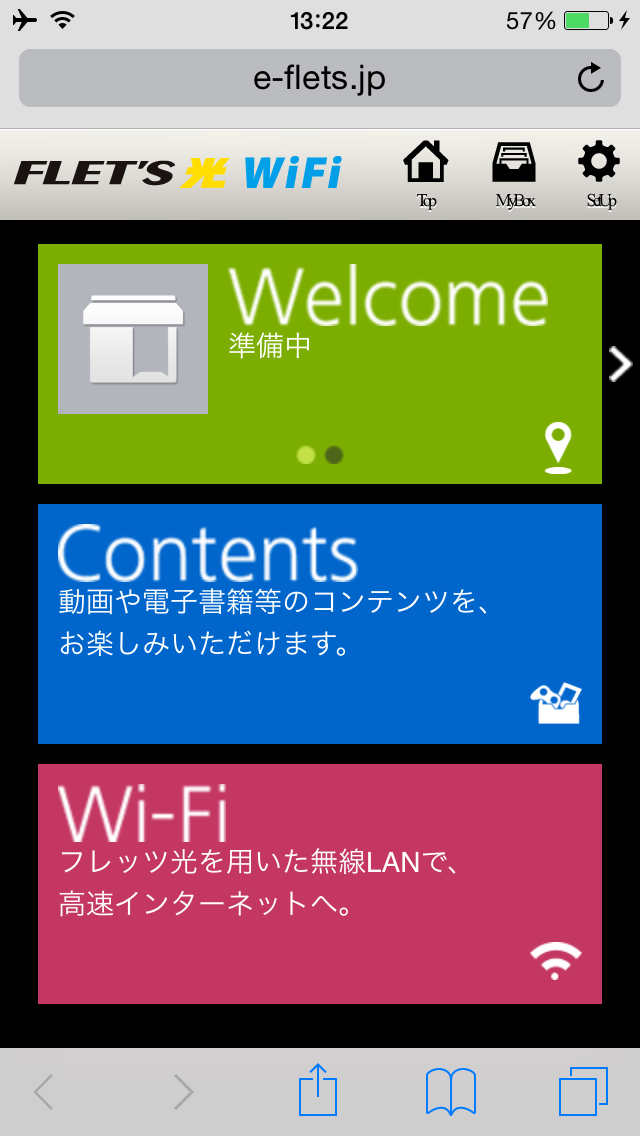Open Safari bookmarks

(451, 1091)
